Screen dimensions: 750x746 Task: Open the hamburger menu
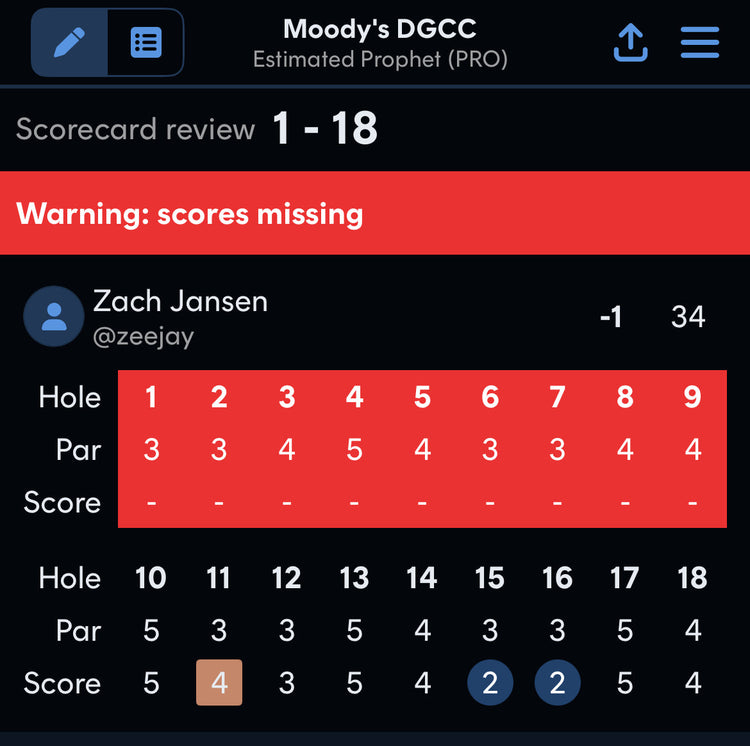pos(700,42)
